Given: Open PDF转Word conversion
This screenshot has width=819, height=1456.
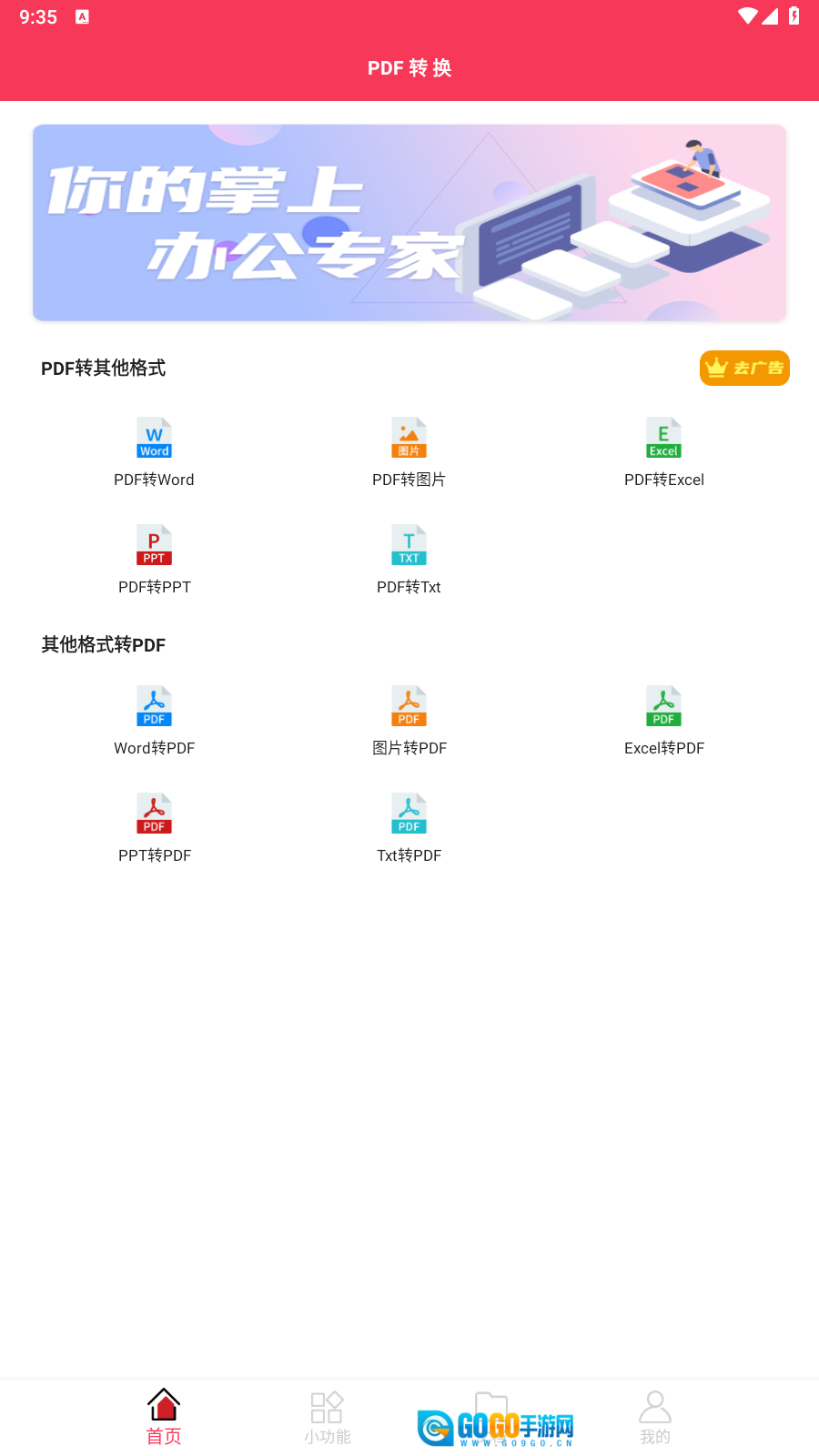Looking at the screenshot, I should coord(154,452).
